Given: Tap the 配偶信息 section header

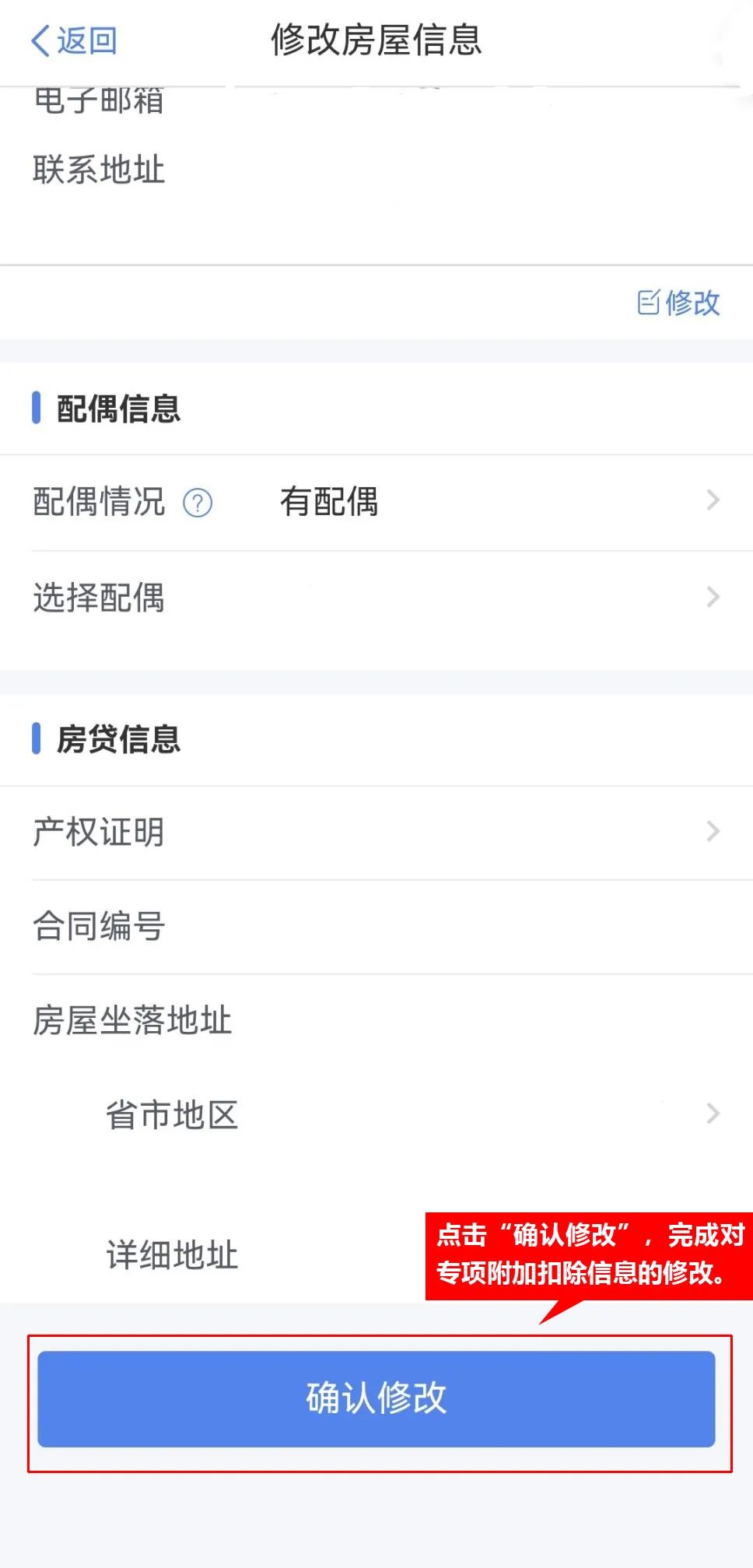Looking at the screenshot, I should (117, 409).
